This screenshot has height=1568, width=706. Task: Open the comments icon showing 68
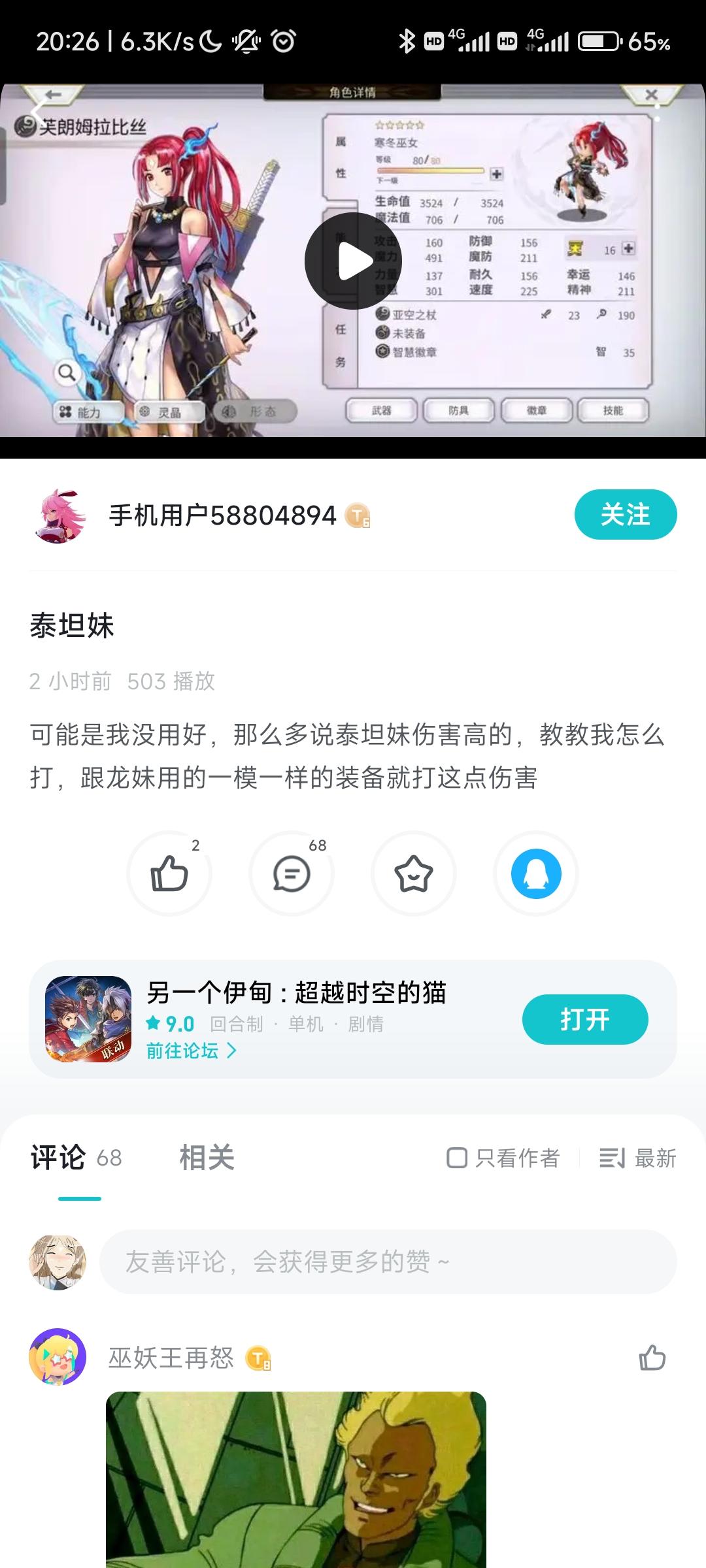click(292, 873)
